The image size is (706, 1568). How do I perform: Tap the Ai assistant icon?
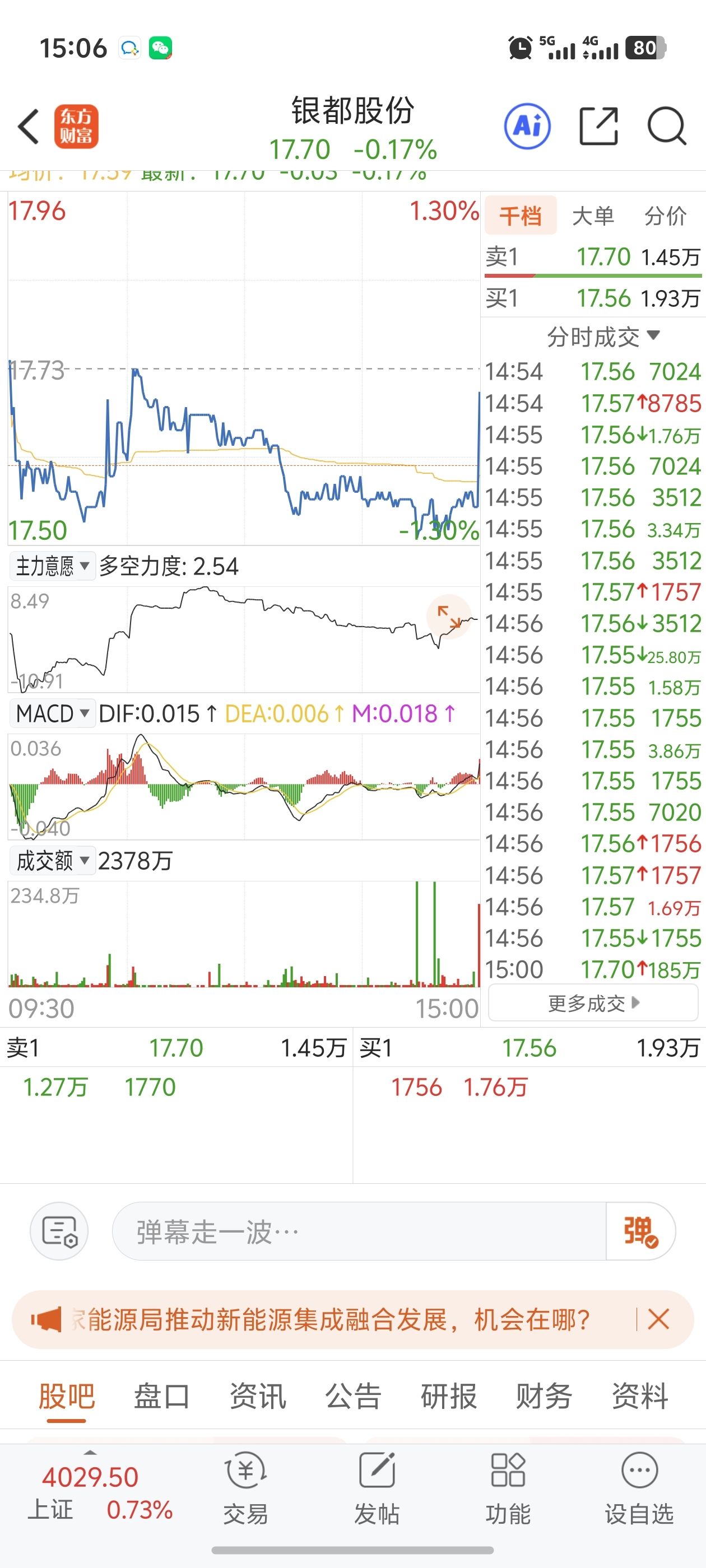[527, 126]
